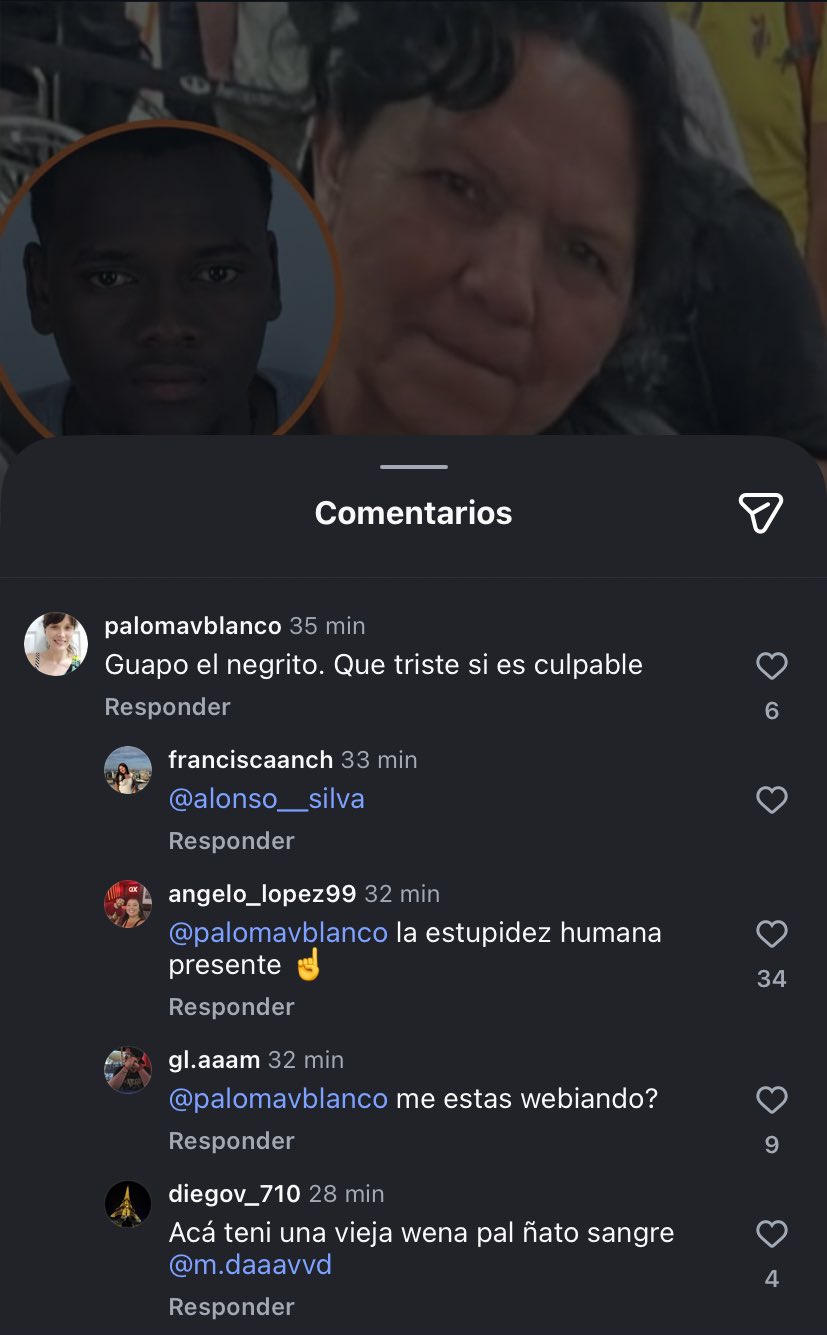Open diegov_710's profile via username
Image resolution: width=827 pixels, height=1335 pixels.
point(234,1193)
